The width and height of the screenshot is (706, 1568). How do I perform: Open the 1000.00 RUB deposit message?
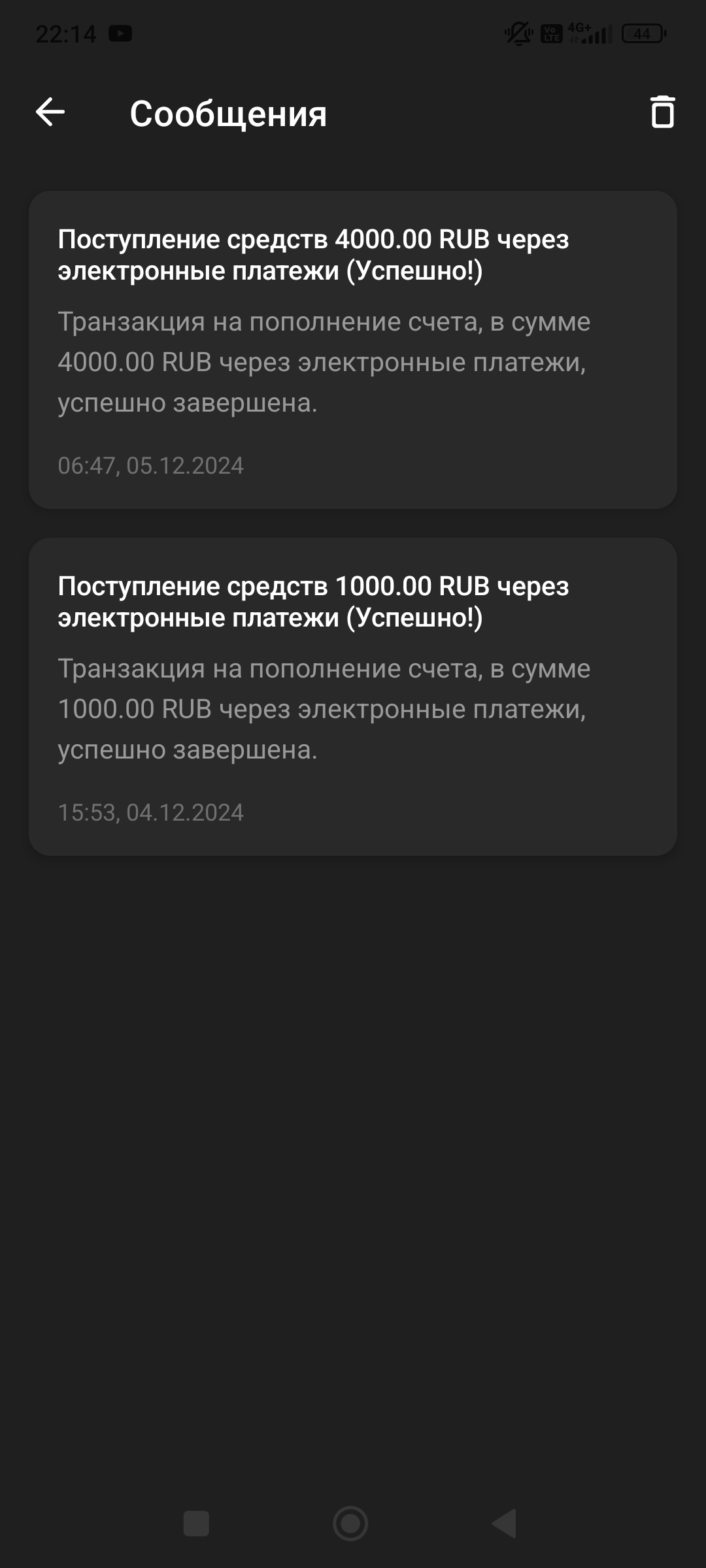click(x=353, y=696)
